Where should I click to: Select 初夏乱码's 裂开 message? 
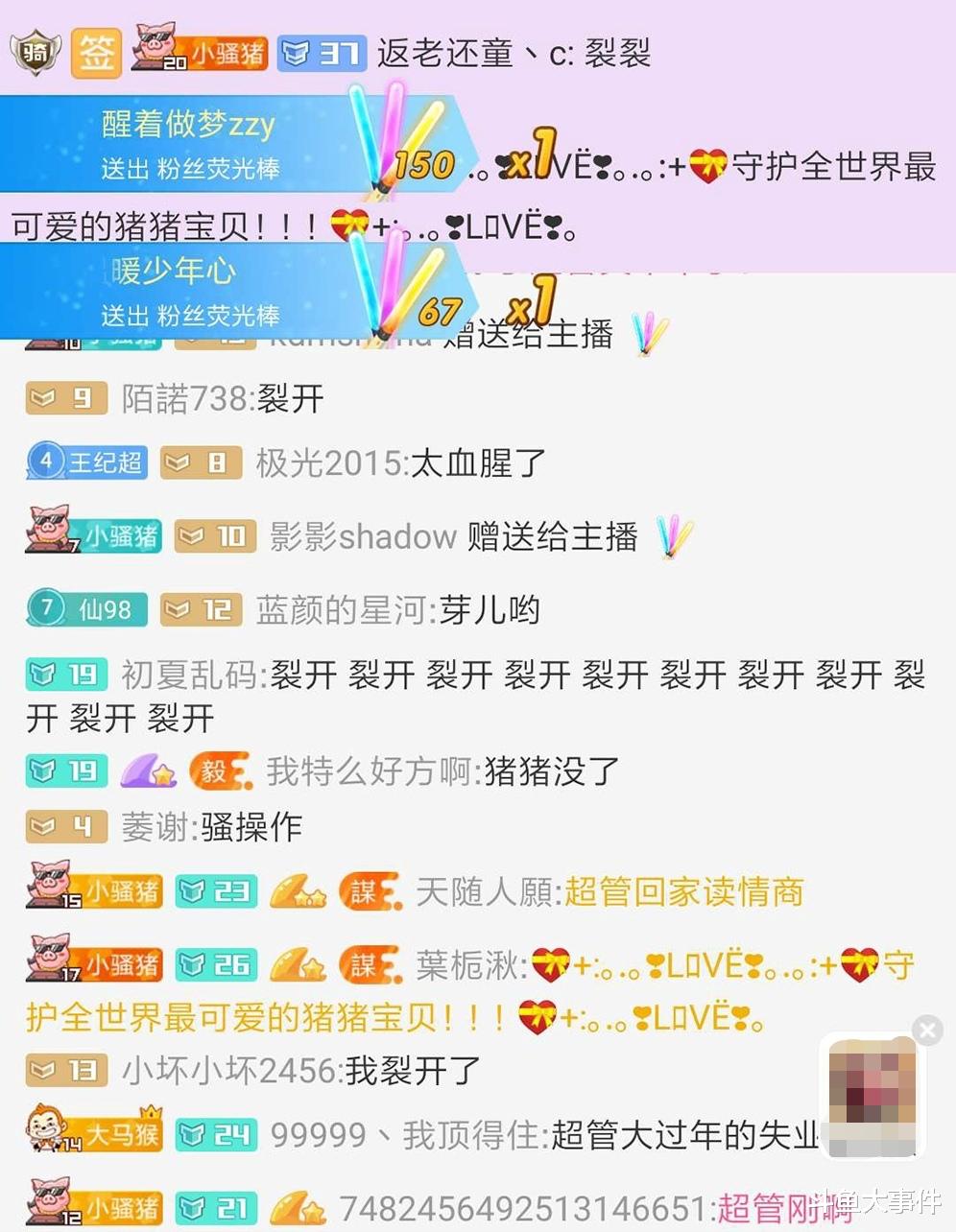(x=475, y=696)
